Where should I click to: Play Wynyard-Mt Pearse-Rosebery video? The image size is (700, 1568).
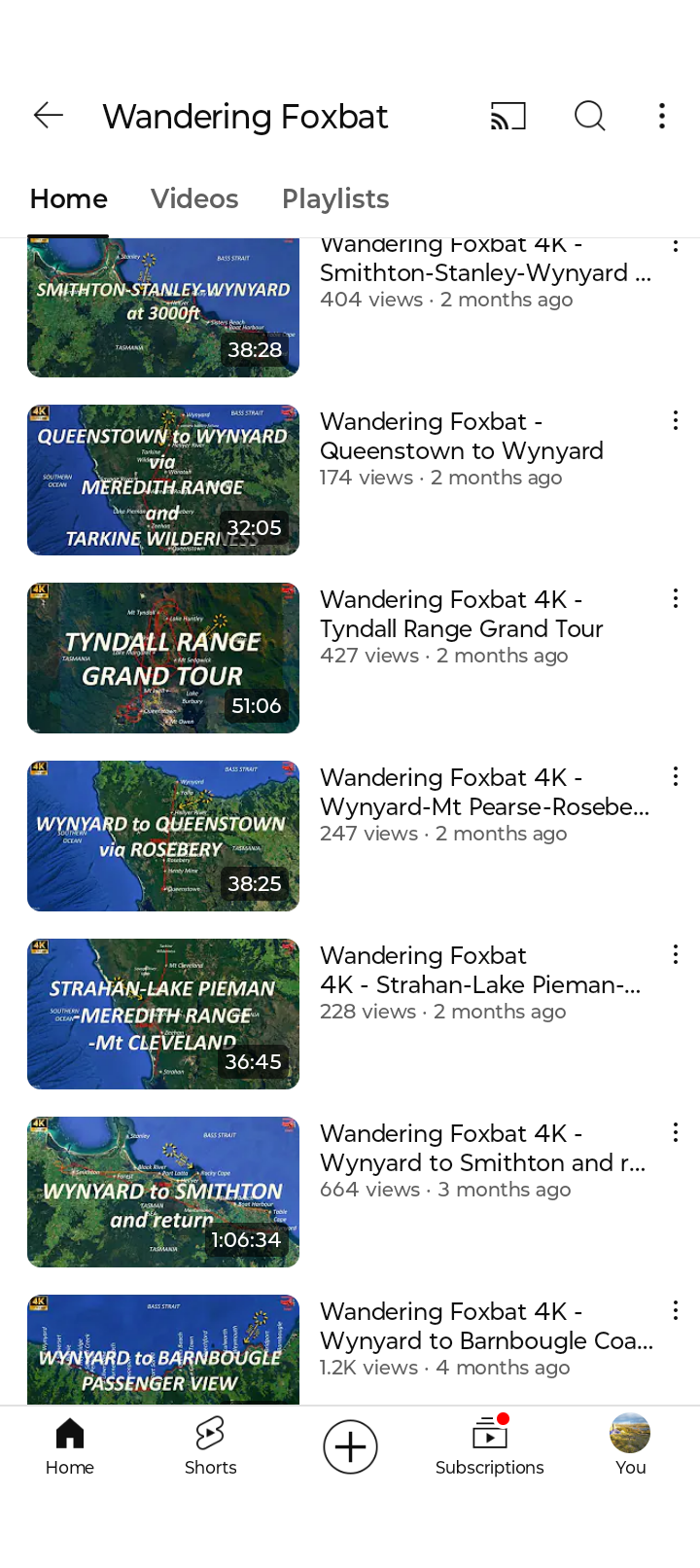[163, 836]
